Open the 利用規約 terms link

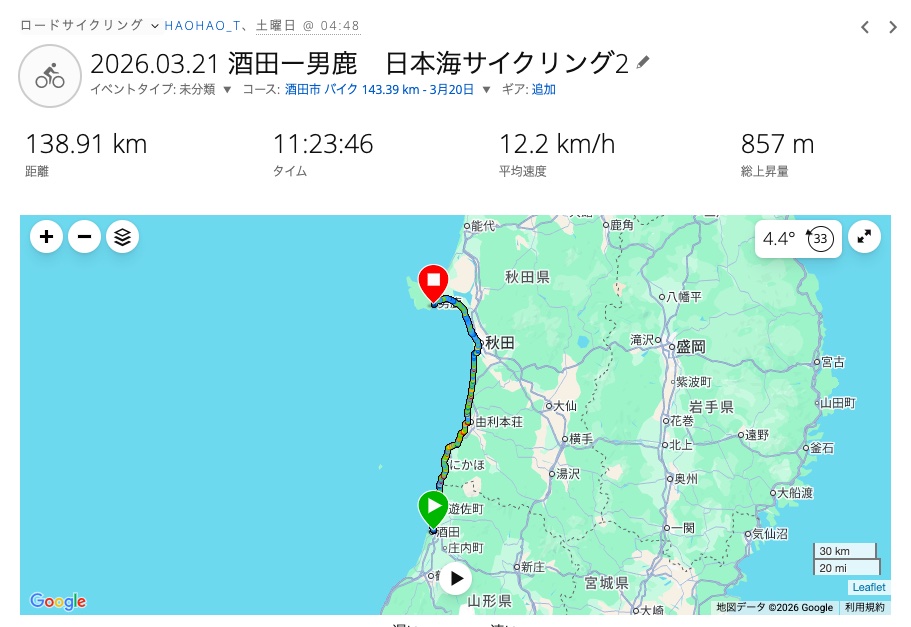(864, 607)
